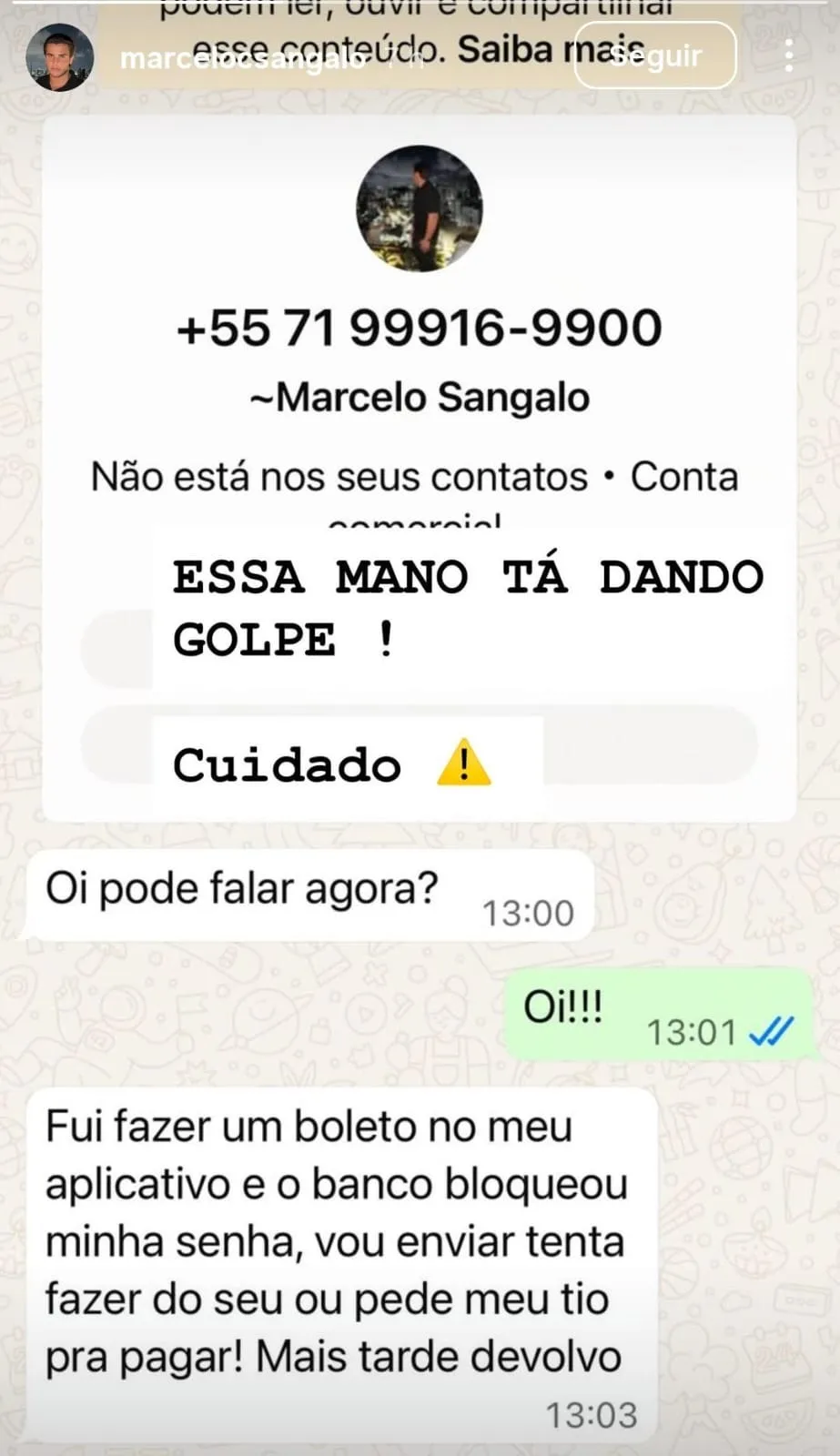Tap the blue double-check read receipt
This screenshot has width=840, height=1456.
(770, 1032)
